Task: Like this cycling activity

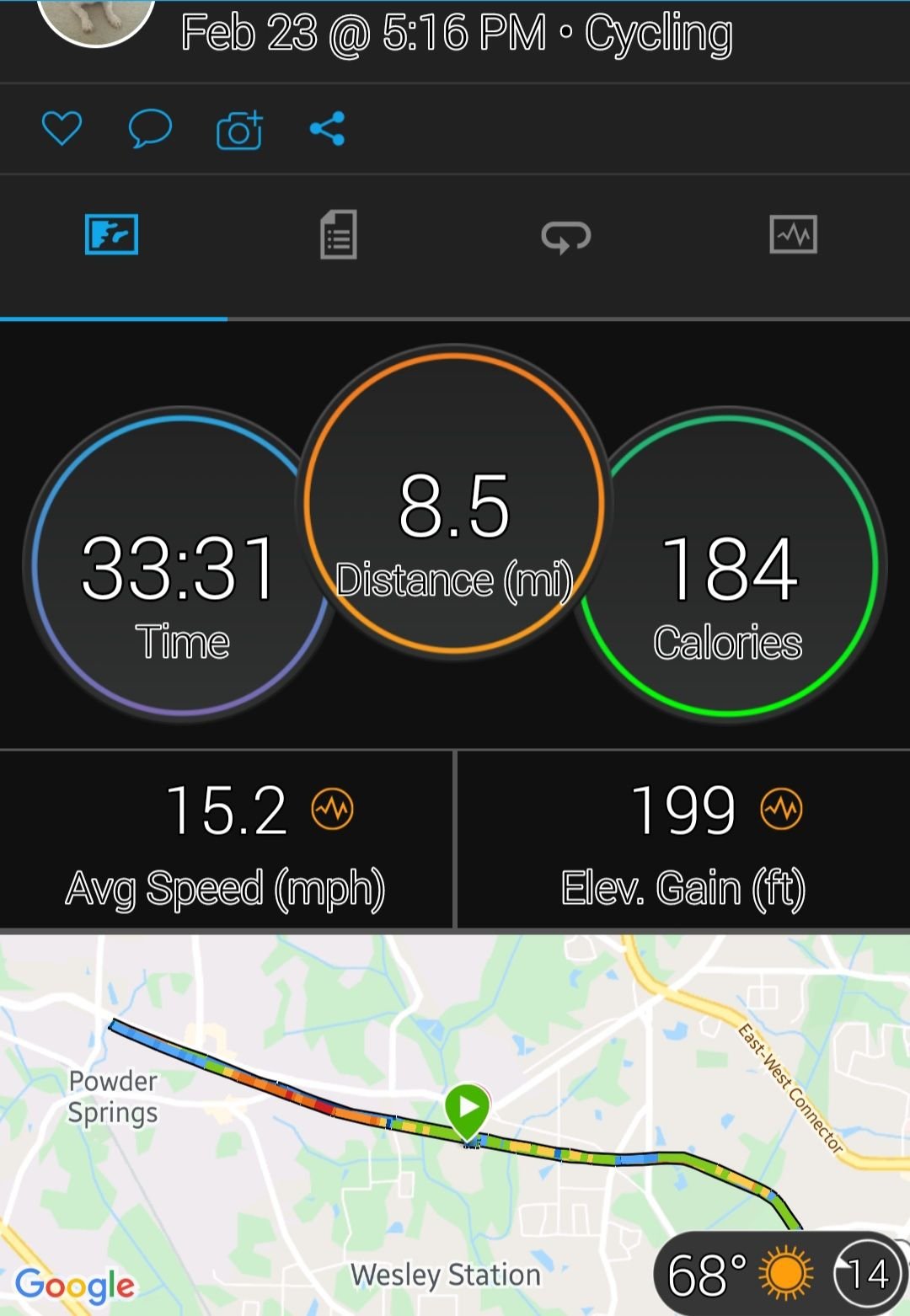Action: (x=62, y=129)
